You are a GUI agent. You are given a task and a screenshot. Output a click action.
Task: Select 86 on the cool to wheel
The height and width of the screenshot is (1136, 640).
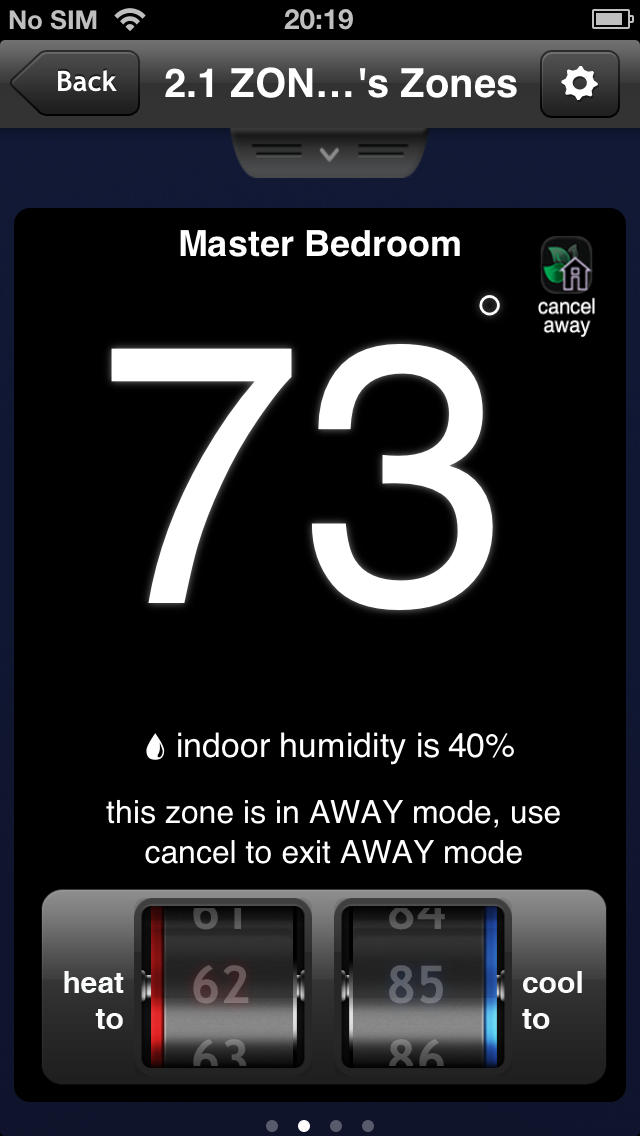point(416,1052)
